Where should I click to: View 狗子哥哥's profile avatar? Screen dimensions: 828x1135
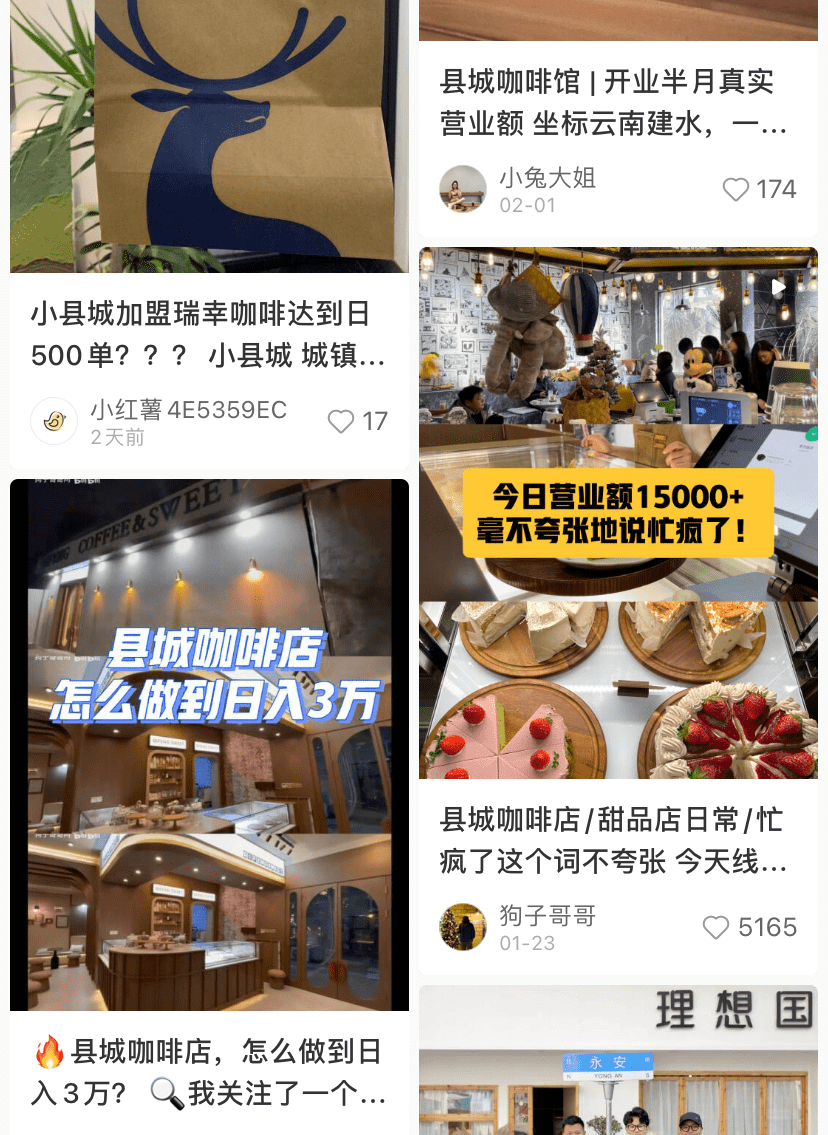tap(463, 927)
